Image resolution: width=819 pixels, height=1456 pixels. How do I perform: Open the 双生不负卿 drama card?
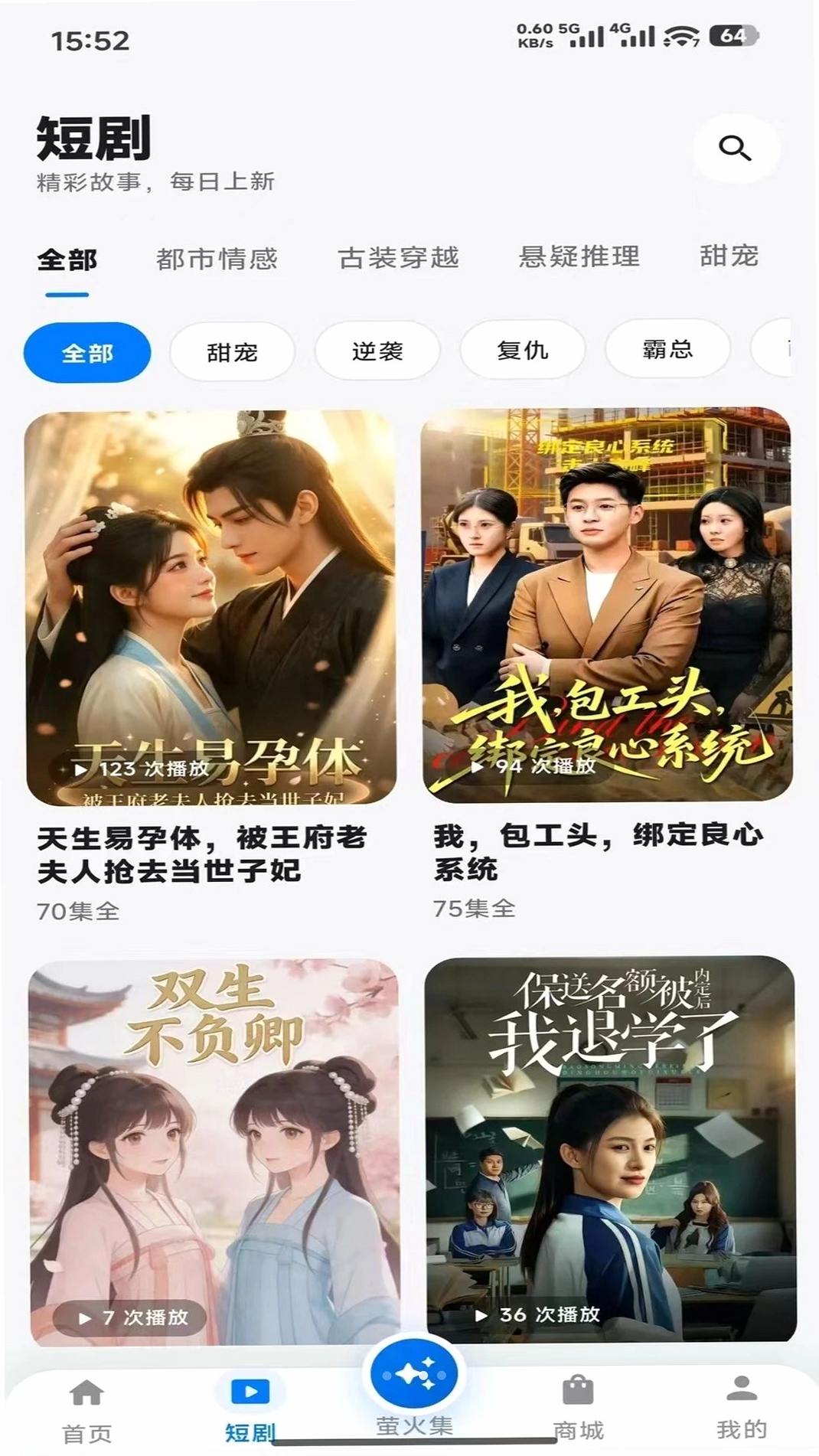coord(215,1152)
